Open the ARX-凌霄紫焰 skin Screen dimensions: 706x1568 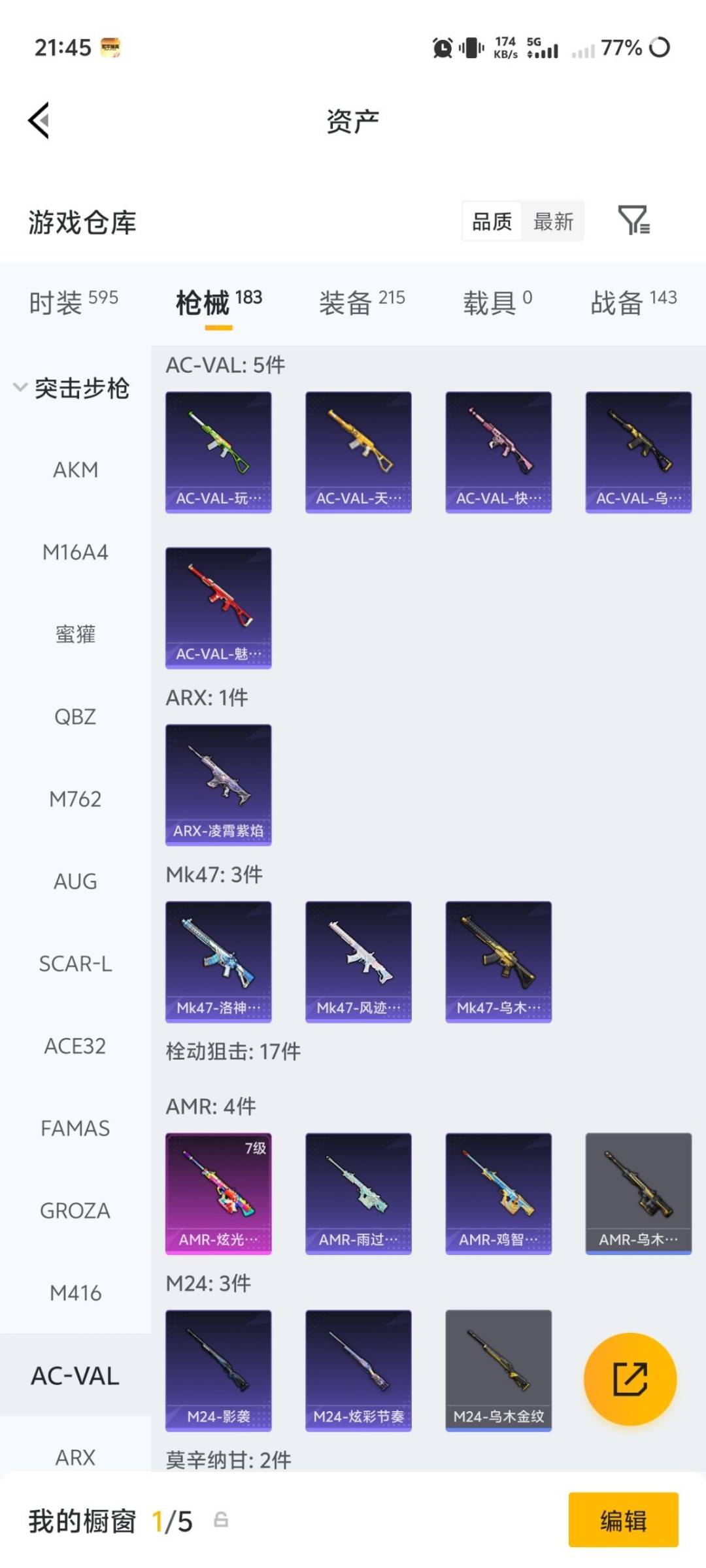click(218, 784)
